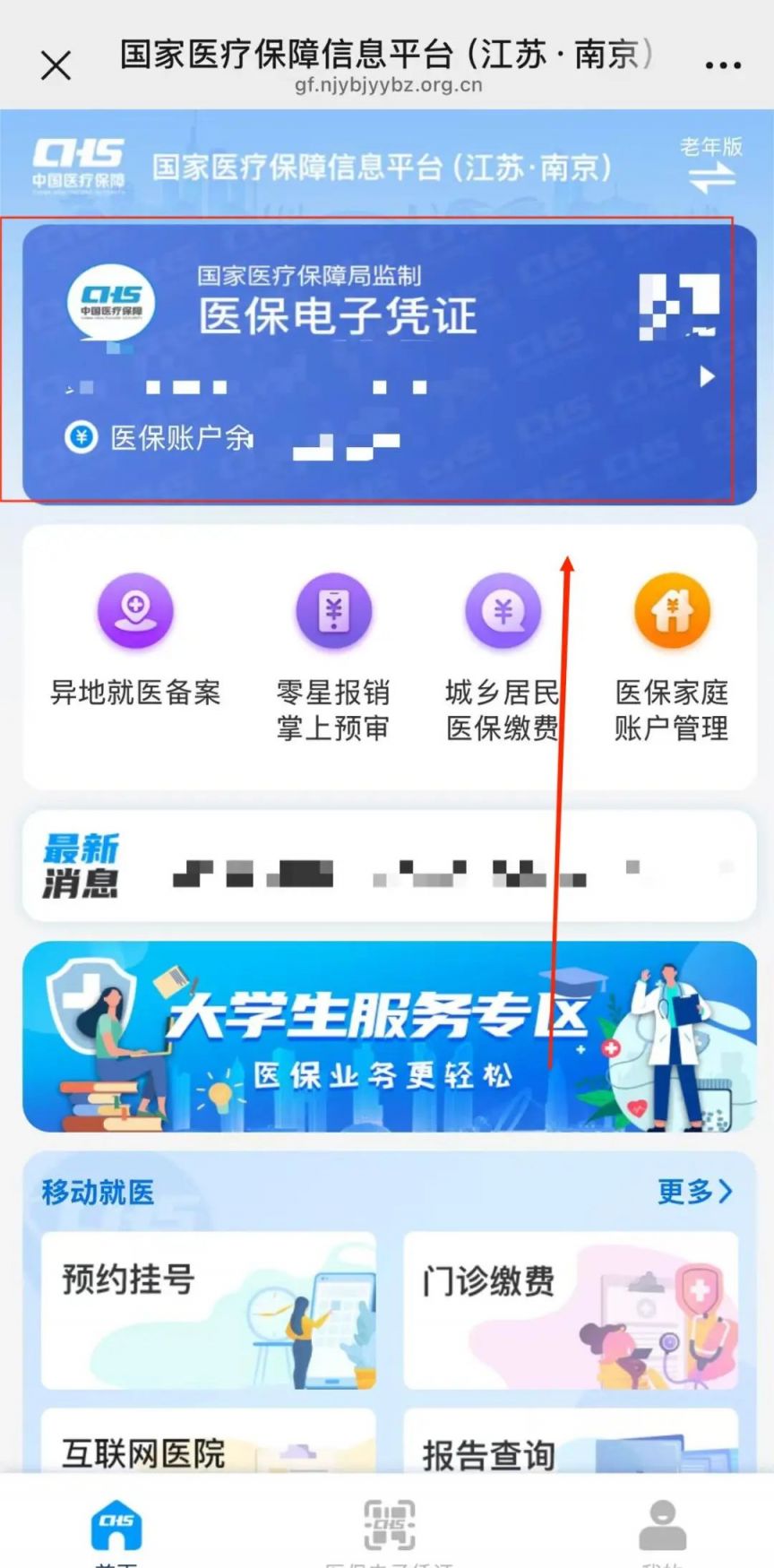Screen dimensions: 774x1568
Task: Open 互联网医院 card
Action: pos(209,1443)
